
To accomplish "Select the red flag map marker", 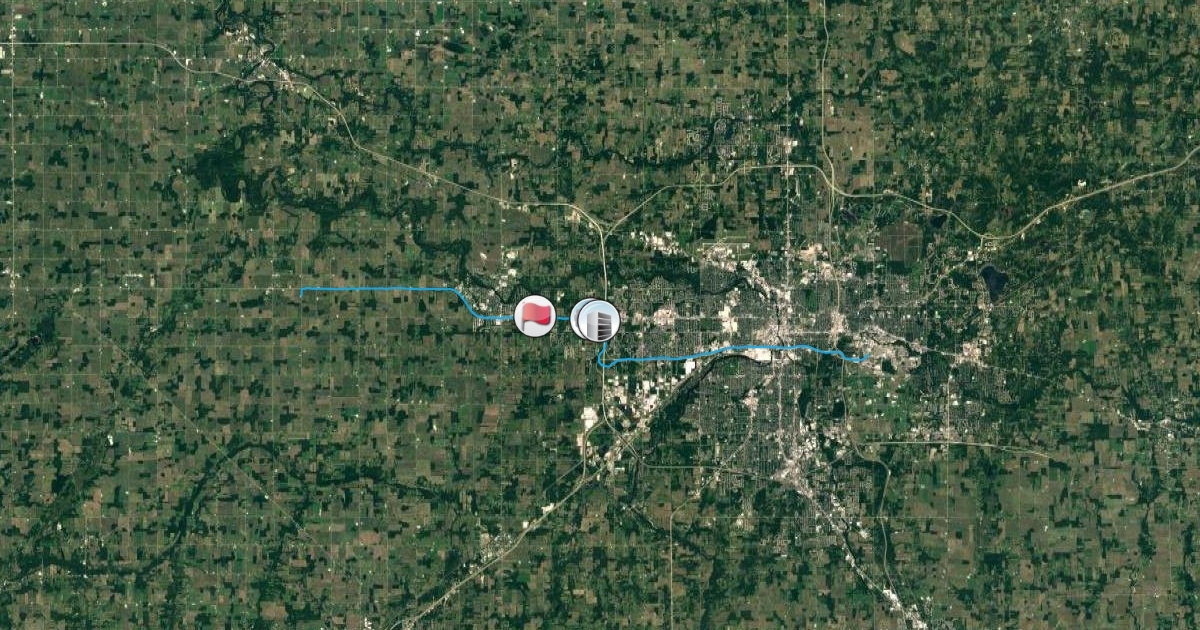I will [x=534, y=316].
